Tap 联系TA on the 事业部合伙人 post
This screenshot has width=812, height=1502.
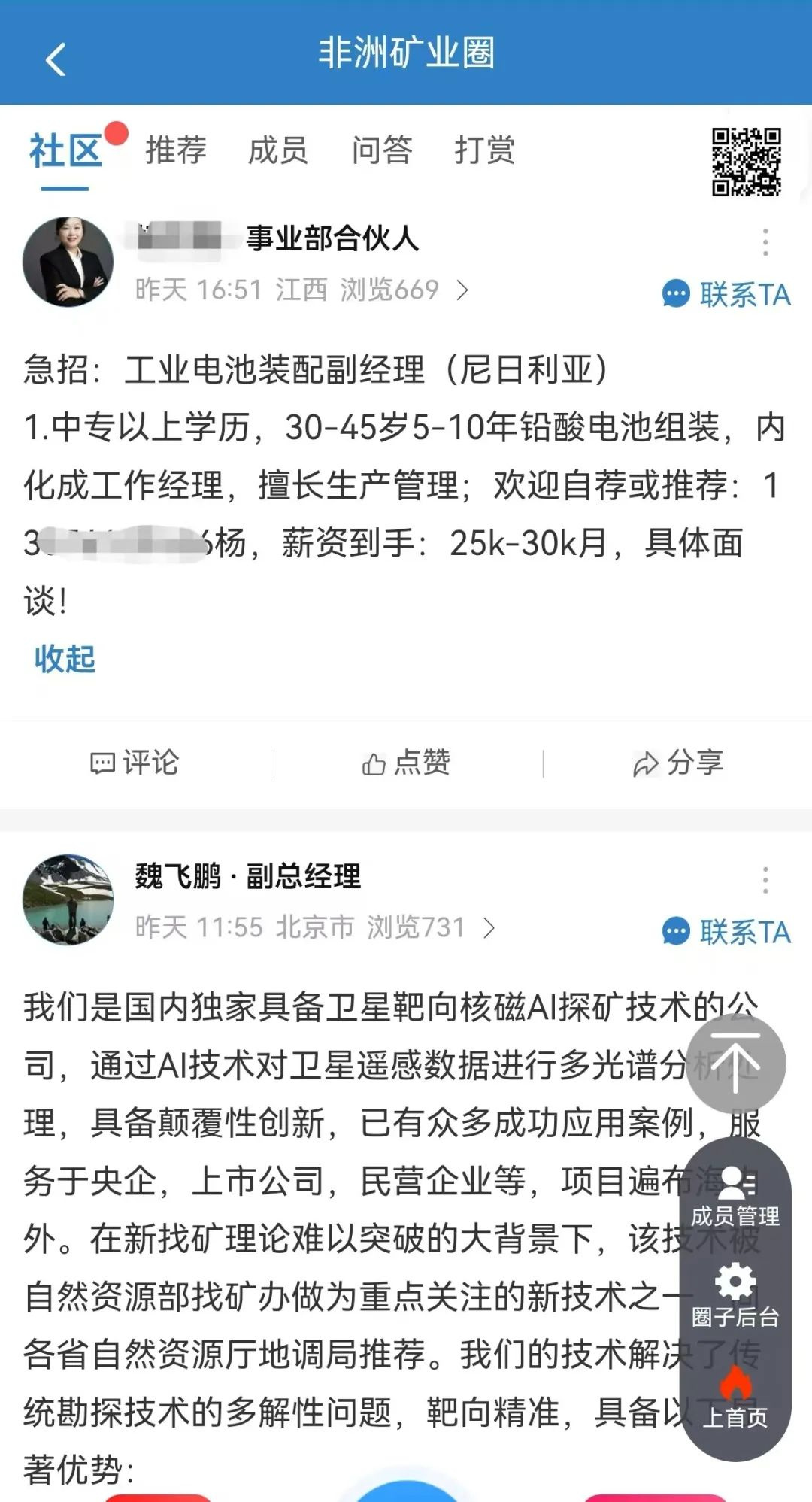(726, 294)
